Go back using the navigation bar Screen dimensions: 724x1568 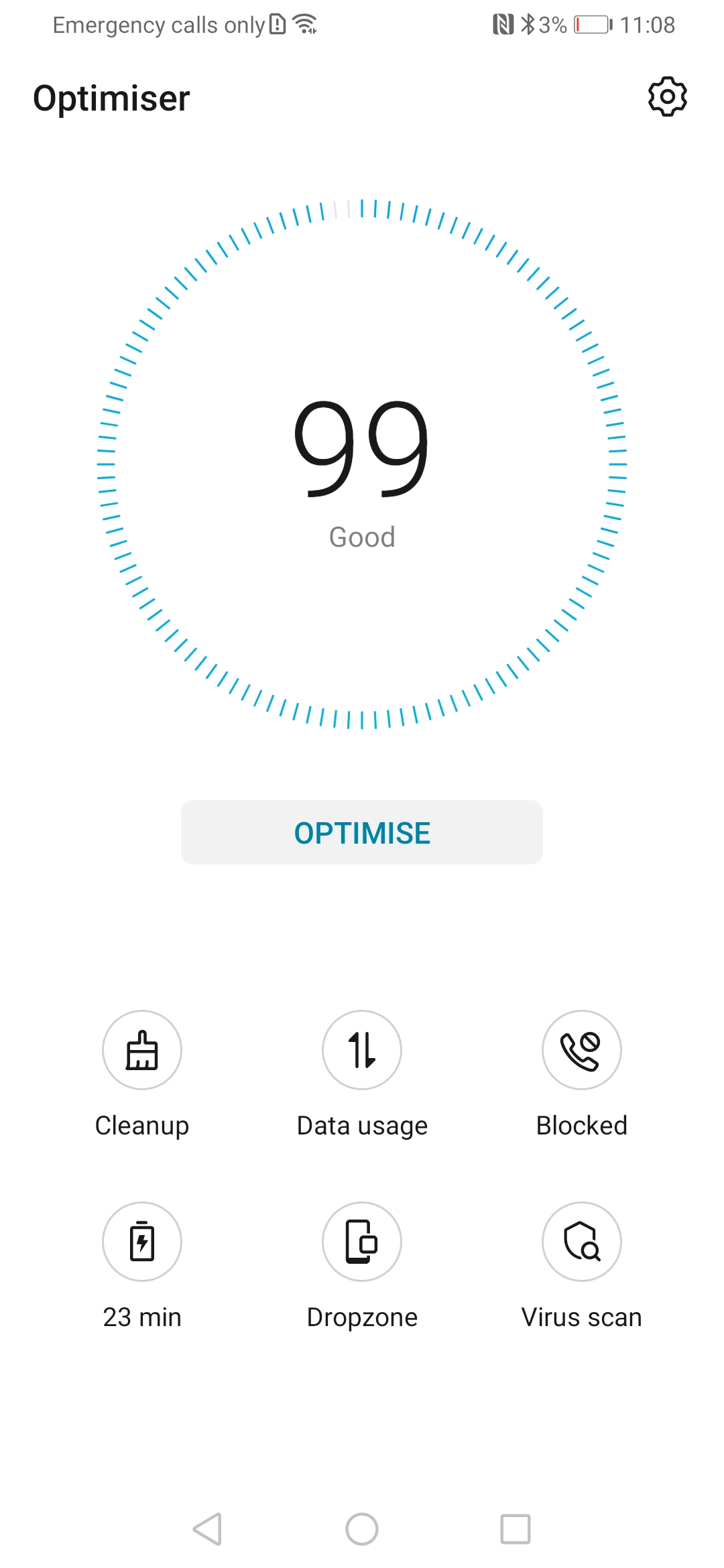pyautogui.click(x=207, y=1529)
